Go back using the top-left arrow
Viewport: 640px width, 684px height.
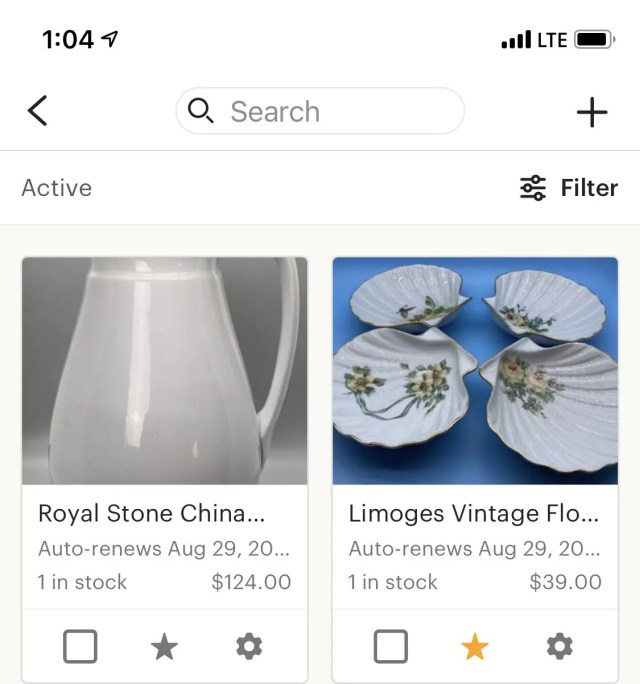pos(38,111)
